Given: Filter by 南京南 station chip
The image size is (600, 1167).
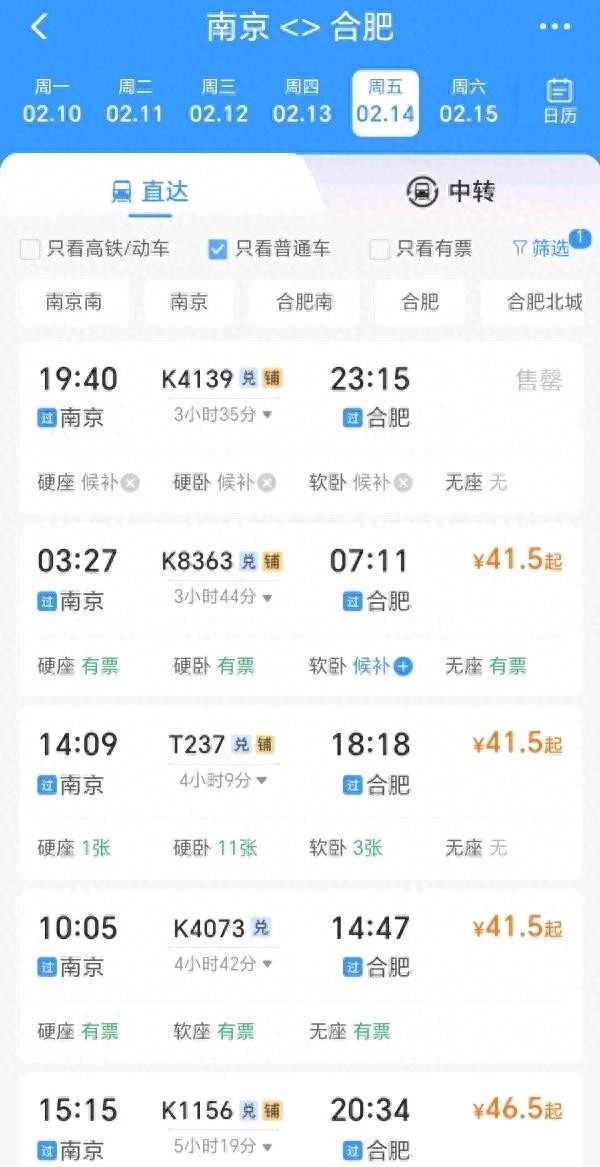Looking at the screenshot, I should [x=74, y=302].
